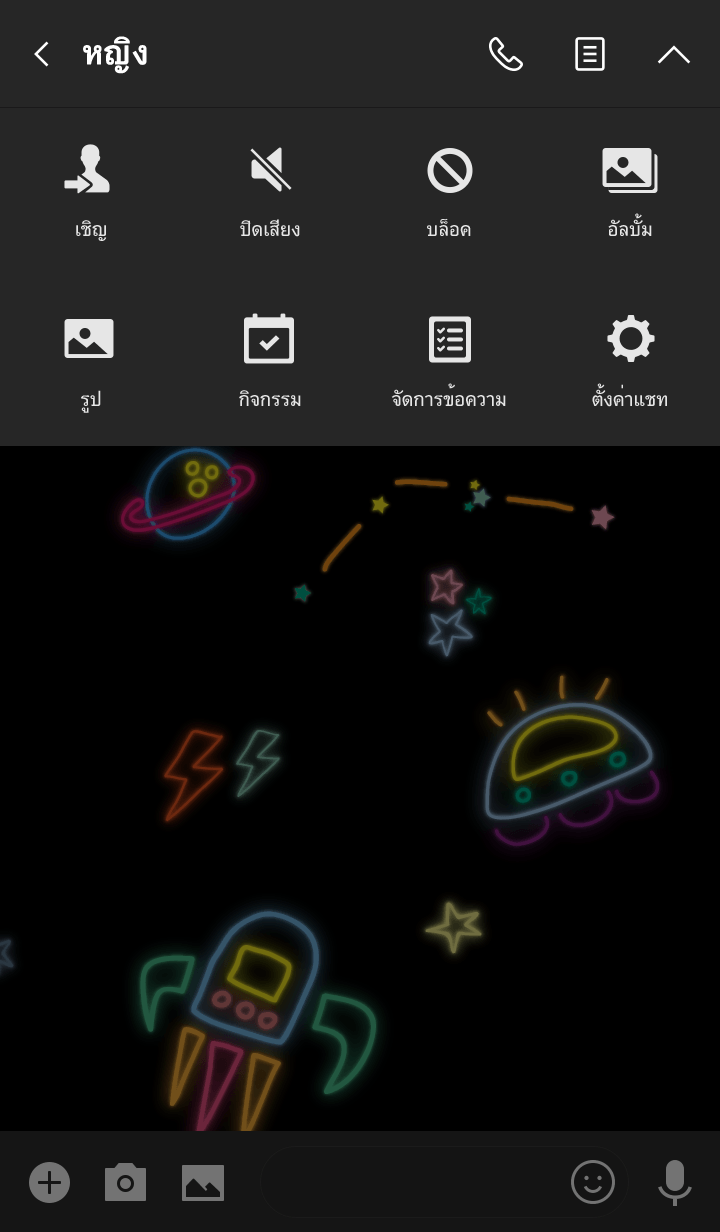Launch the camera from message bar
This screenshot has height=1232, width=720.
[125, 1182]
